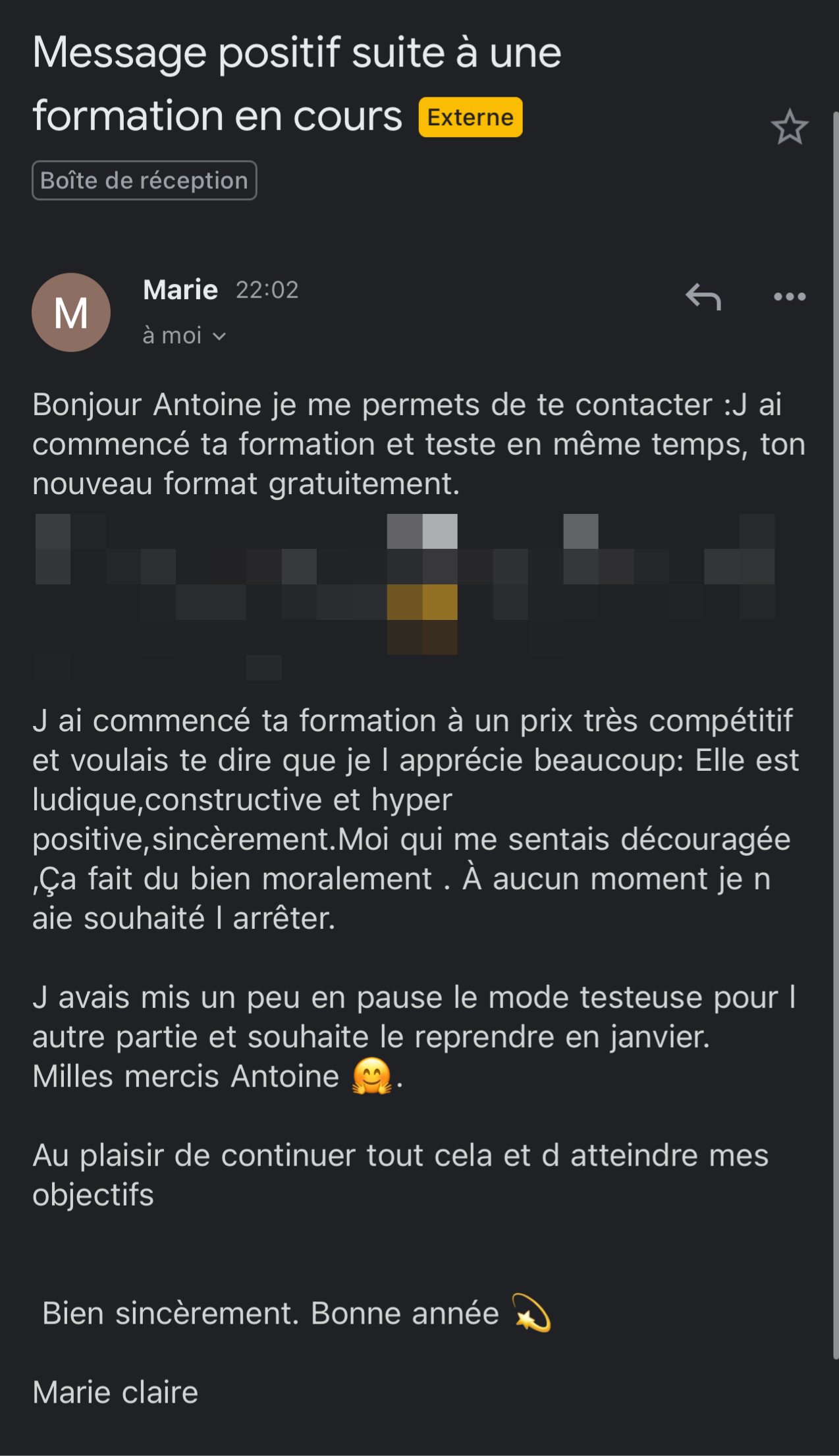Star this email from Marie
This screenshot has height=1456, width=839.
(x=789, y=127)
